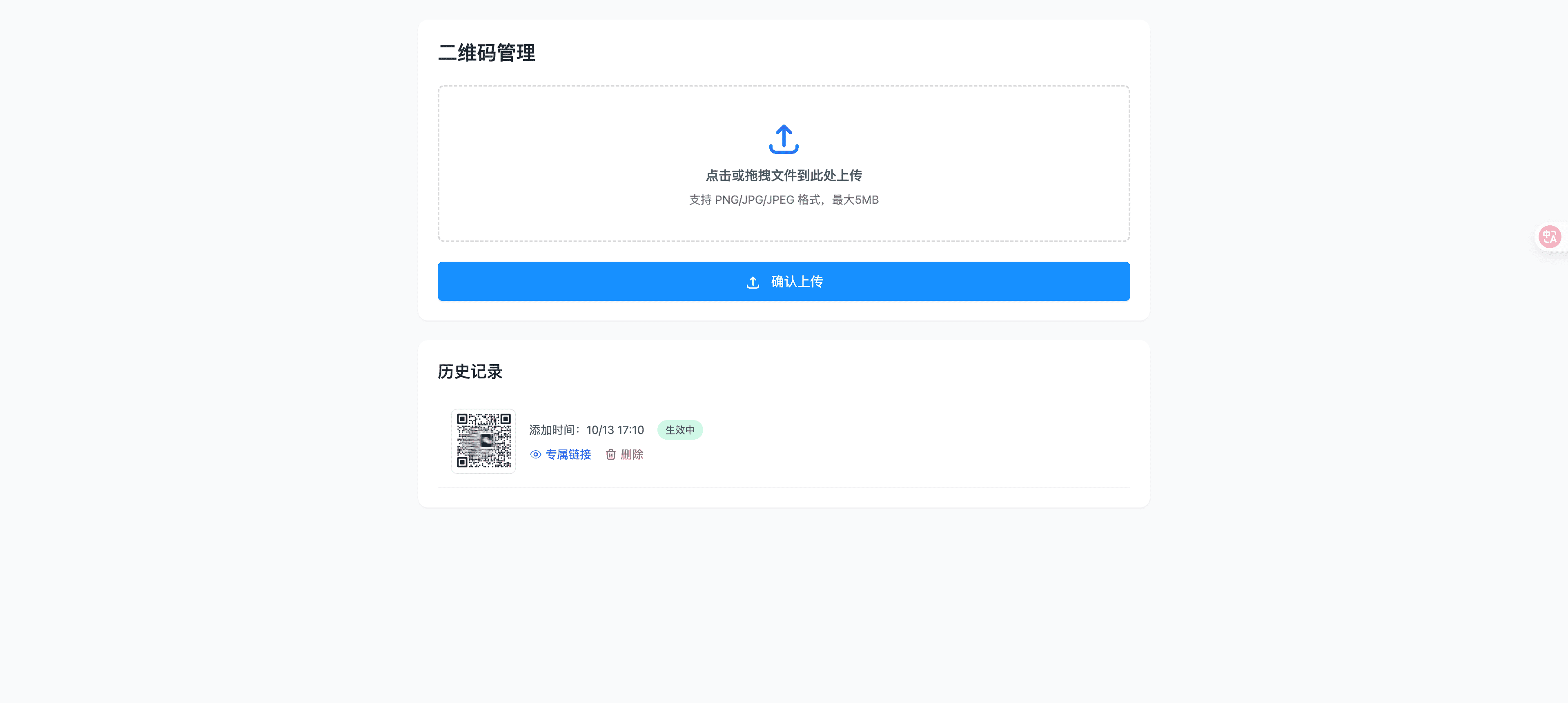Open the floating translate icon
Screen dimensions: 1568x703
click(1549, 237)
